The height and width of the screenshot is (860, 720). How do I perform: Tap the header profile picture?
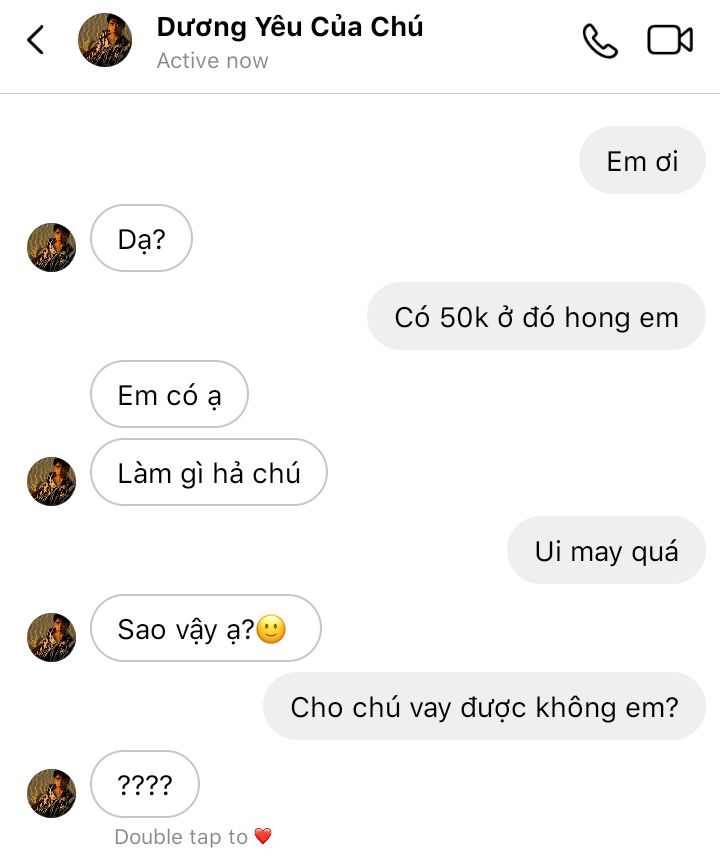tap(105, 41)
